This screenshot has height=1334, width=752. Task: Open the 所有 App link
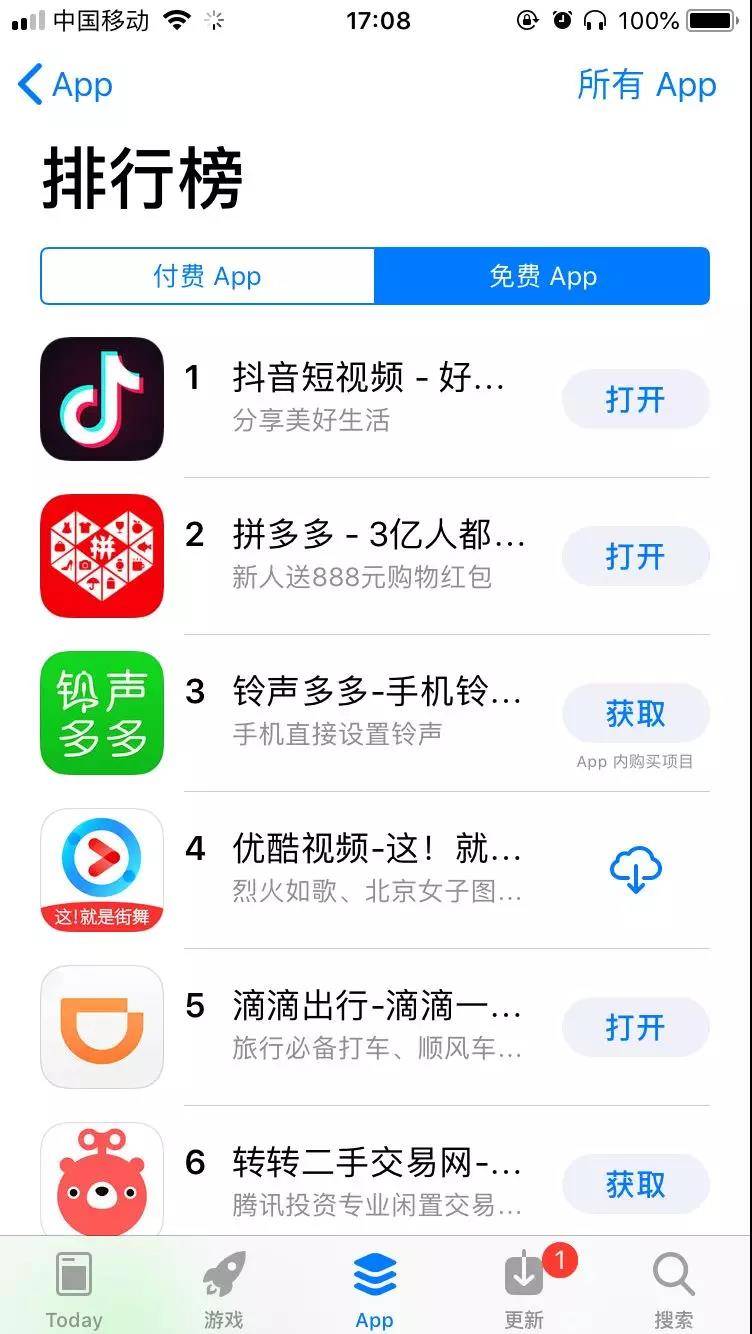click(x=646, y=86)
